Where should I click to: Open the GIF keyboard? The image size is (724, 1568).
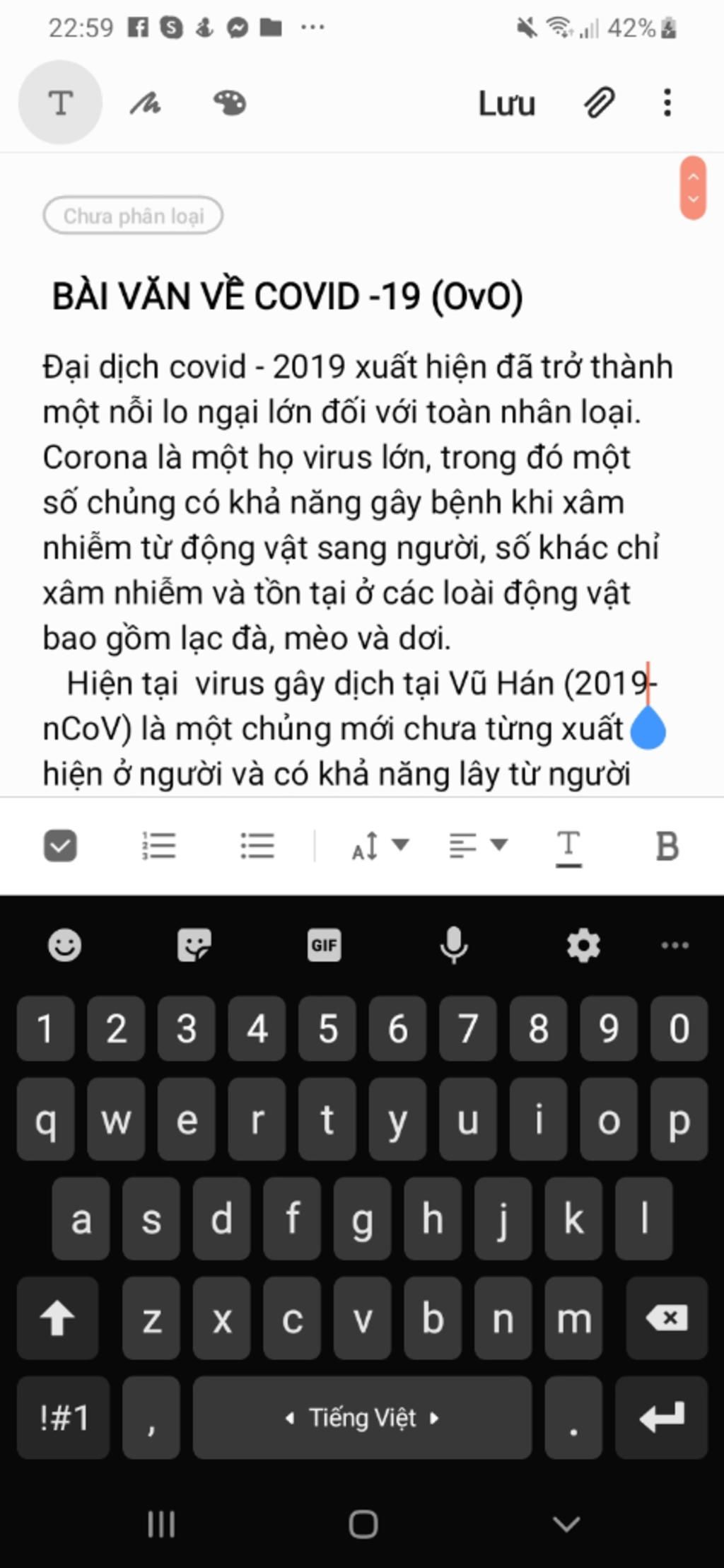click(x=325, y=945)
